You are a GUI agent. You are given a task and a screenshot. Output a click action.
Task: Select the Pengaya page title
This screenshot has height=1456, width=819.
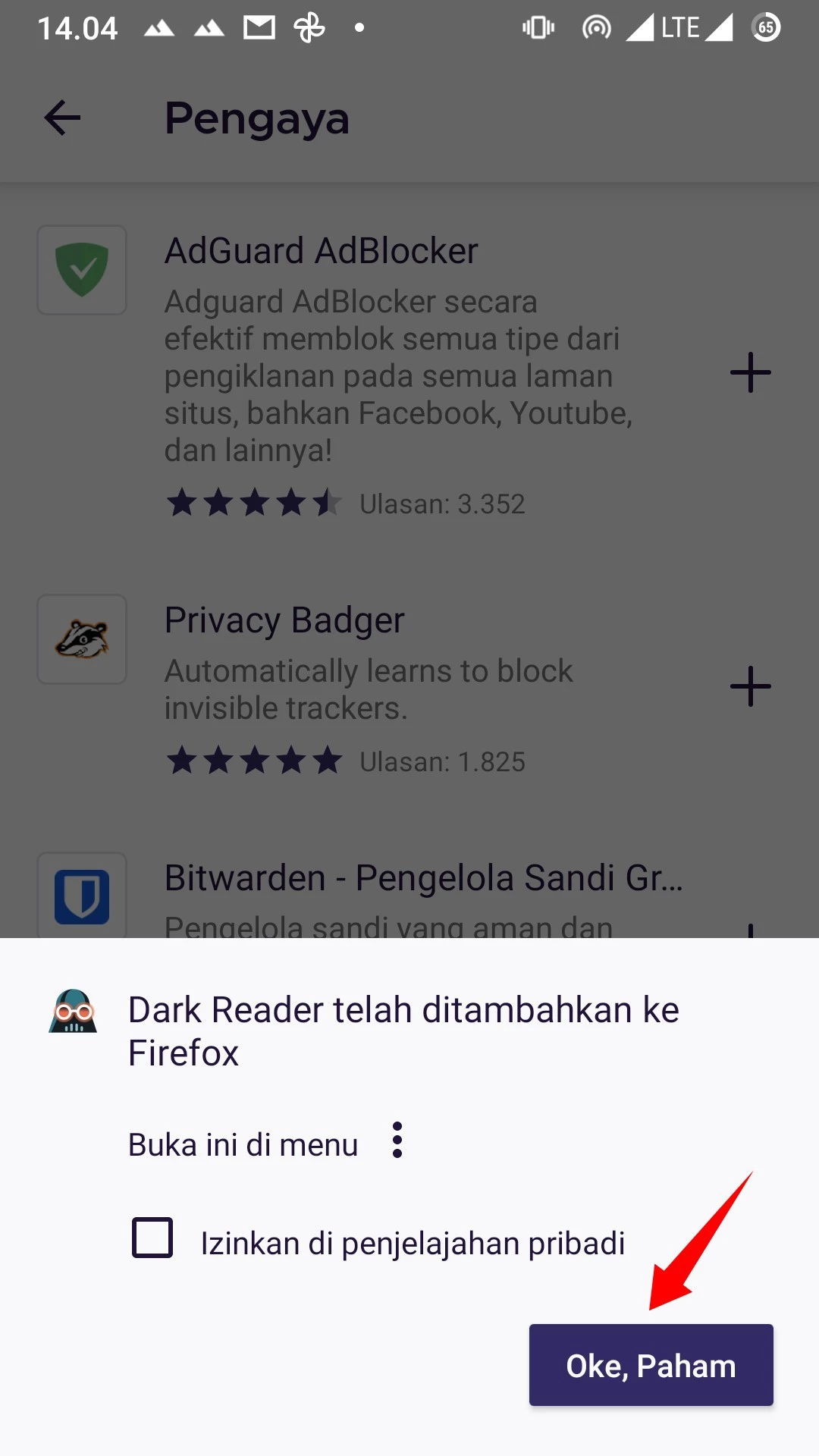(x=257, y=118)
